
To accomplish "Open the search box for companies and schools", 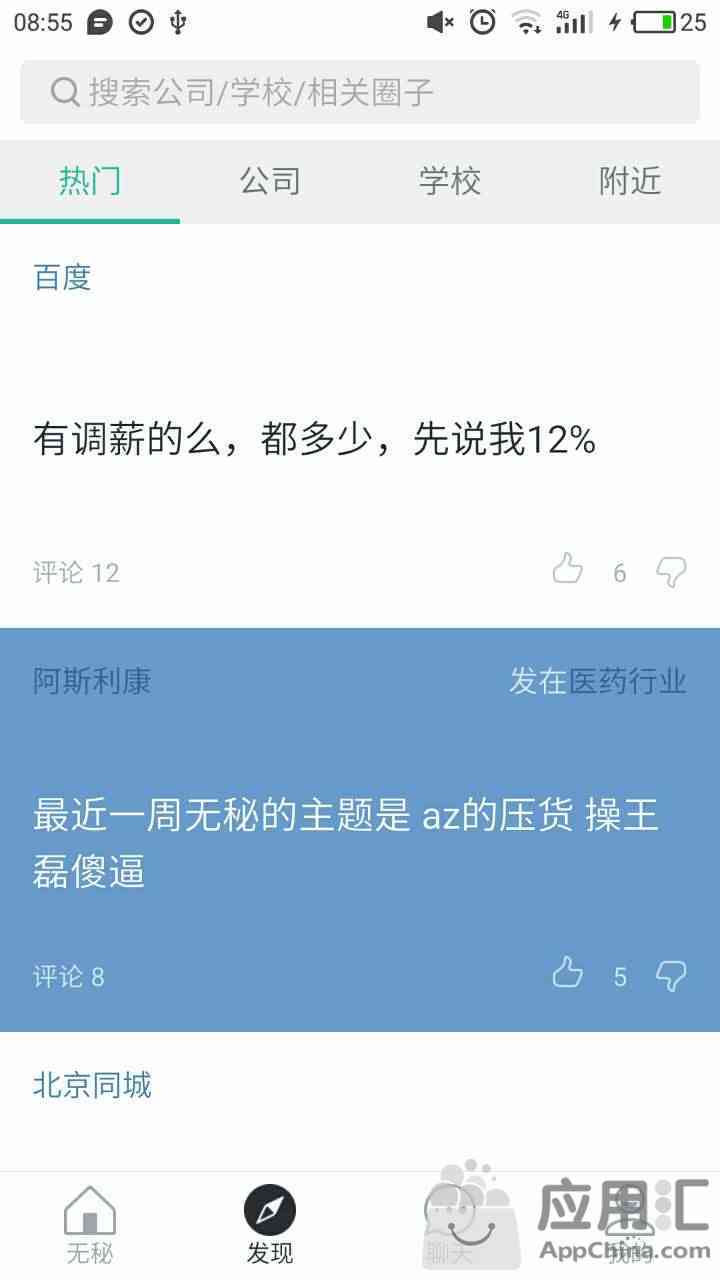I will click(x=360, y=92).
